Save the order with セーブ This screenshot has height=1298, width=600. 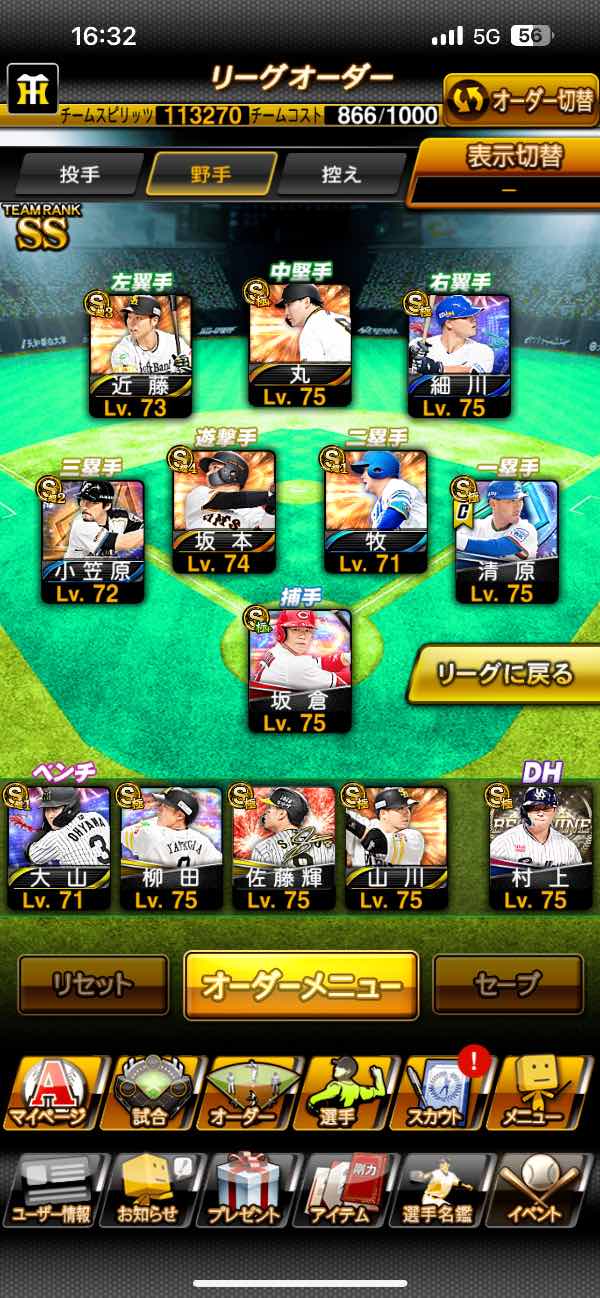click(507, 985)
